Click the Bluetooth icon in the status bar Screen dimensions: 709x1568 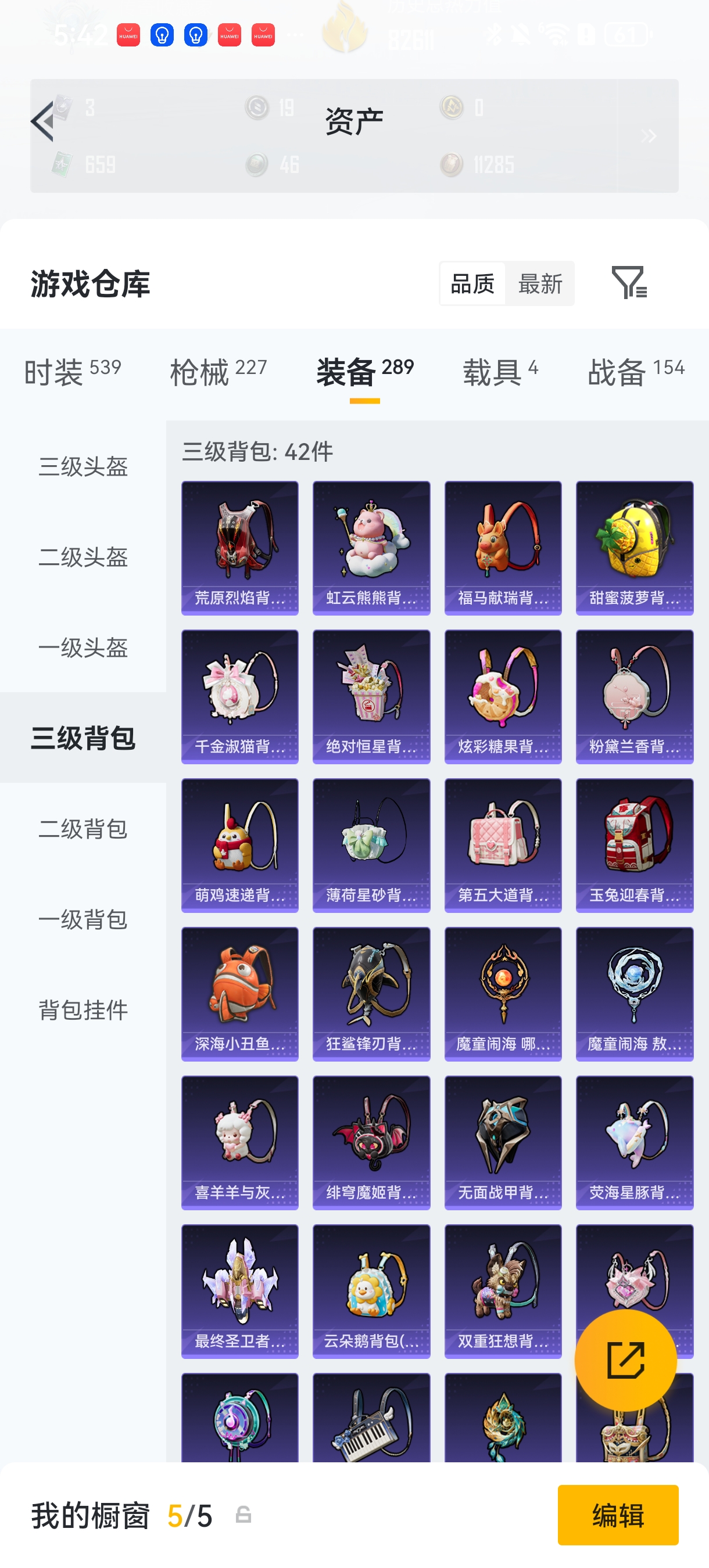pyautogui.click(x=495, y=35)
